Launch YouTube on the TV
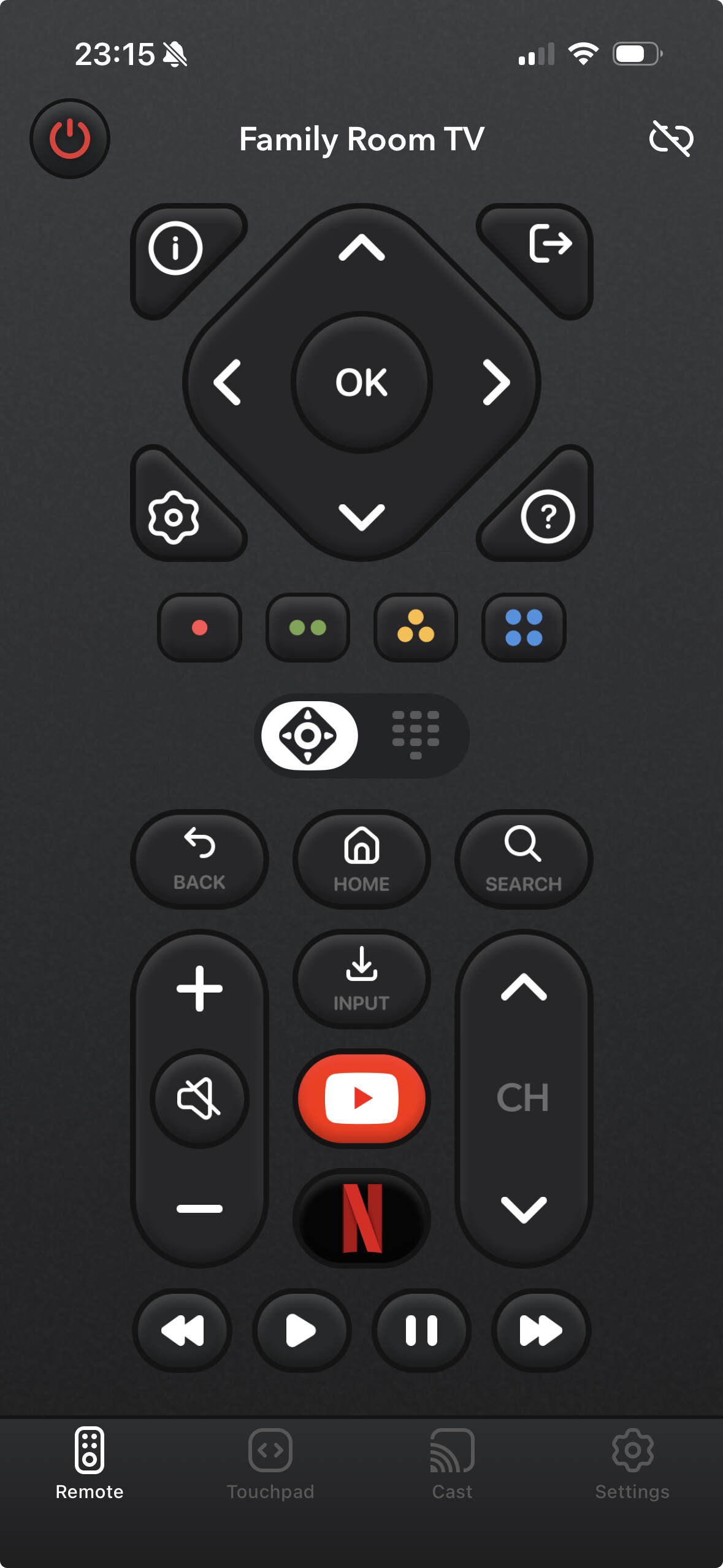 point(362,1098)
